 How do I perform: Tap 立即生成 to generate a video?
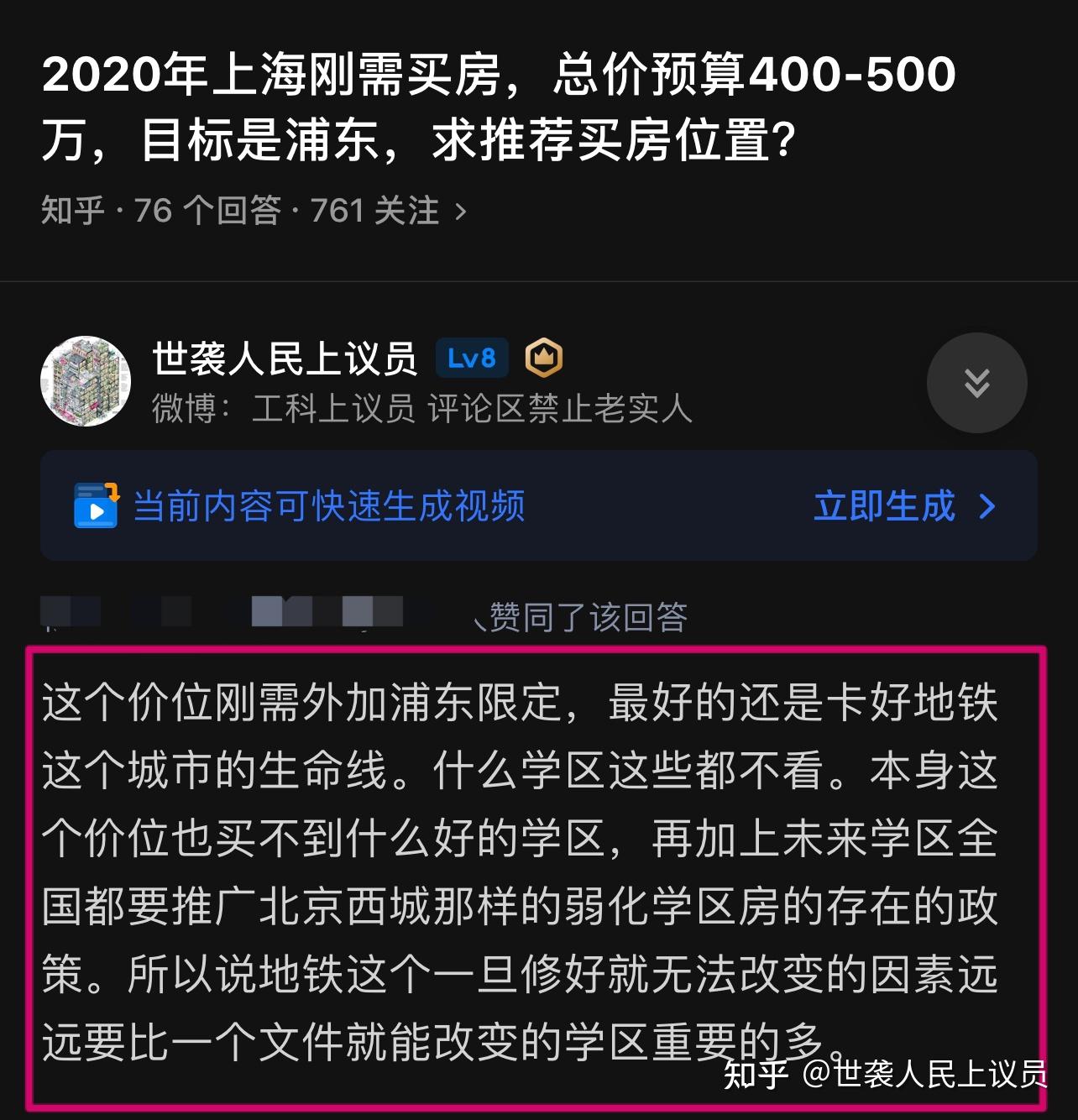coord(886,505)
